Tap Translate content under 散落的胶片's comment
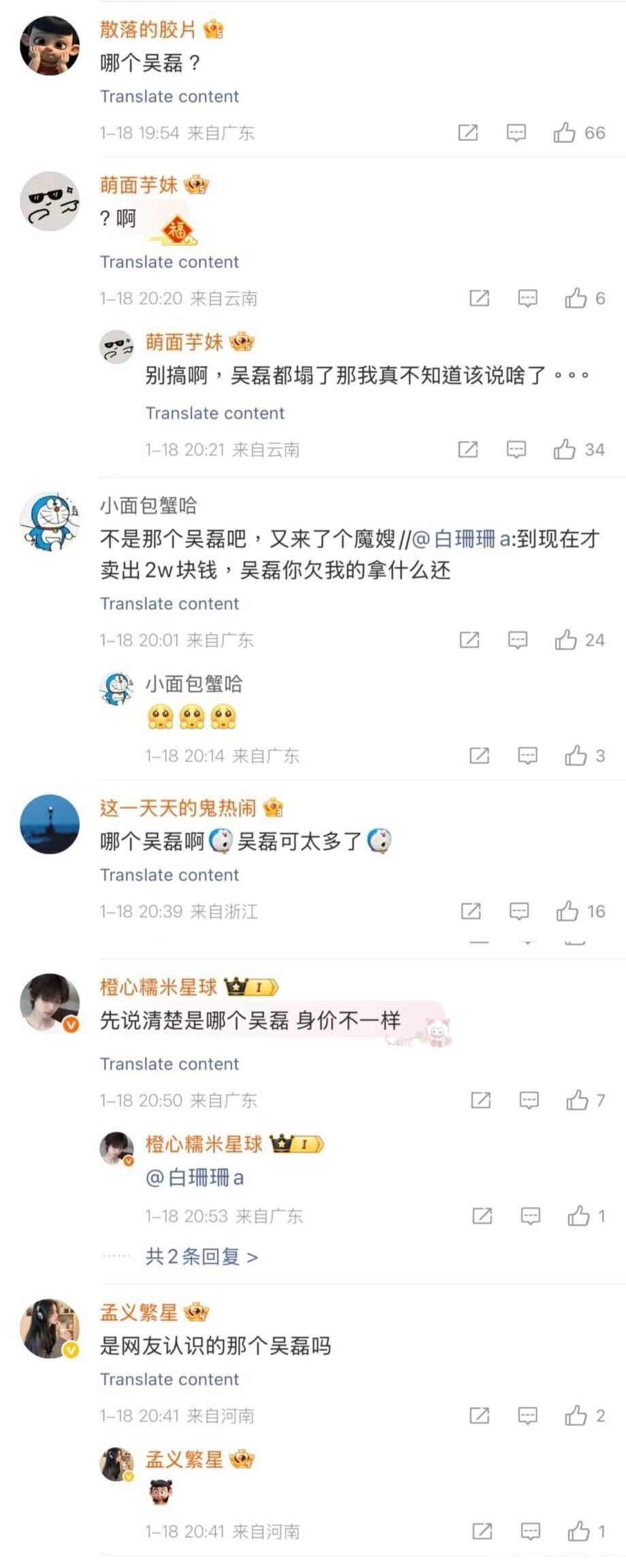The height and width of the screenshot is (1568, 626). [169, 96]
